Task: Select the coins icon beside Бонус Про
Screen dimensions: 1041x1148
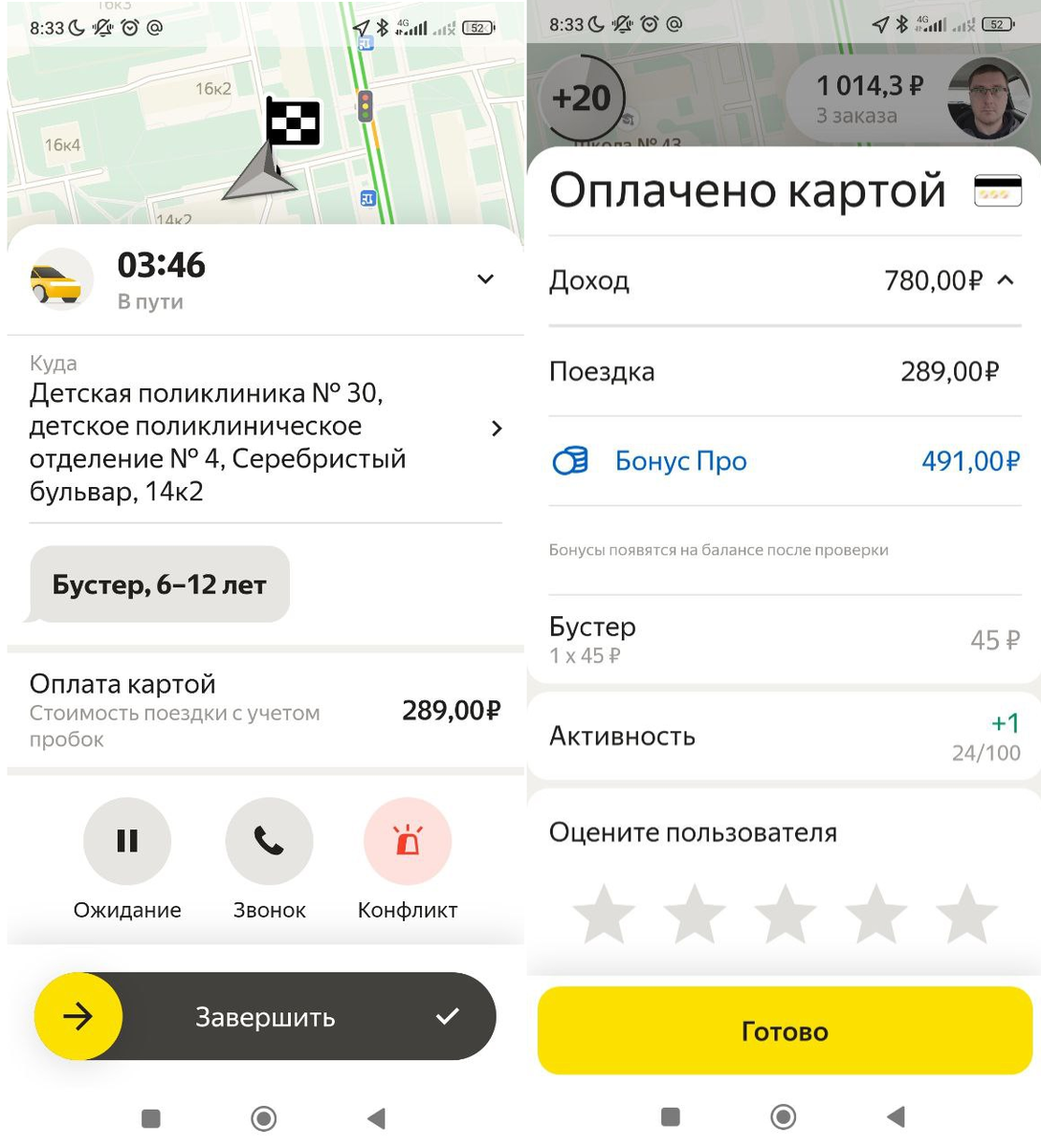Action: [571, 461]
